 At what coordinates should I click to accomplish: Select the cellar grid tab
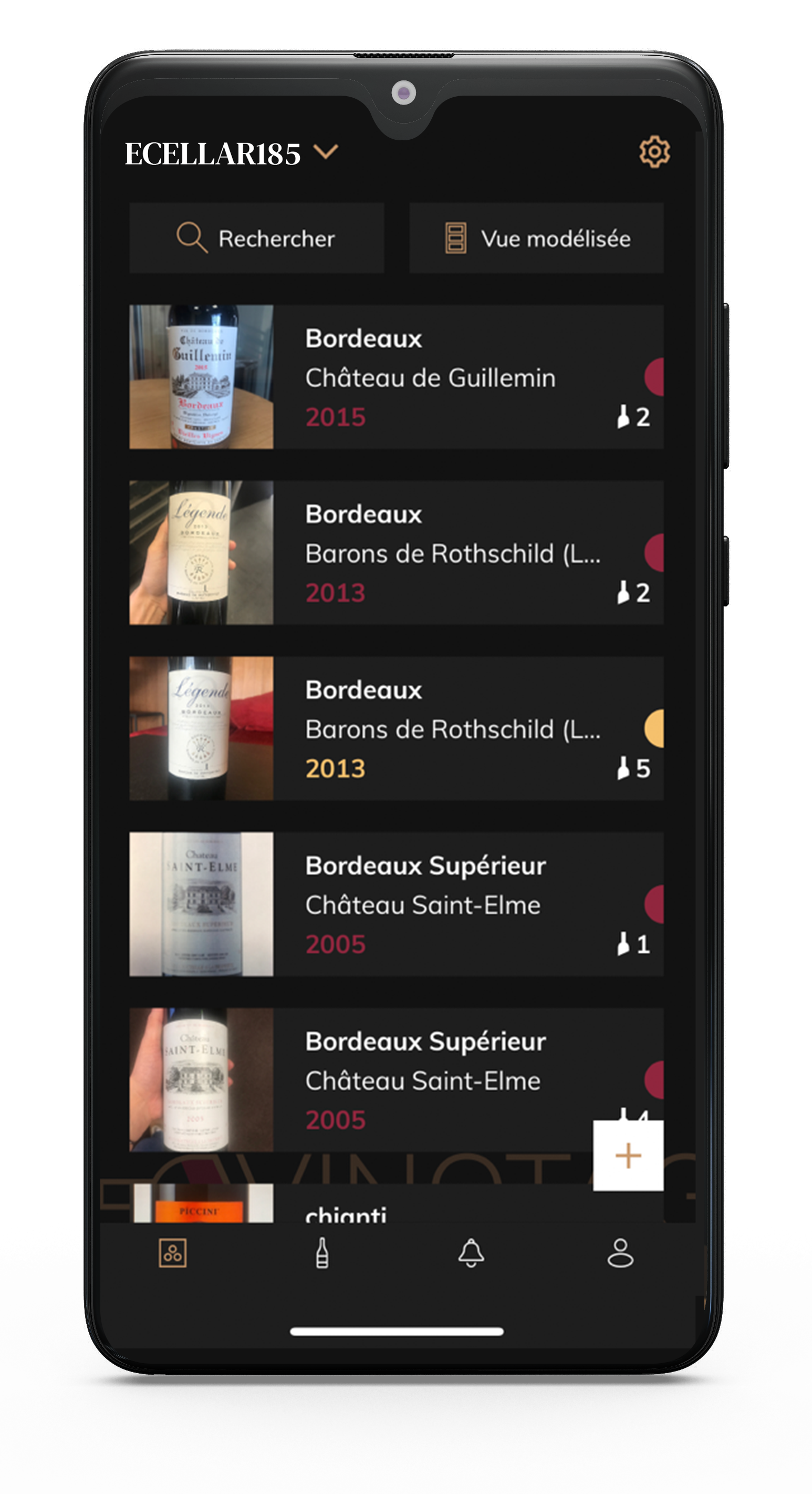[173, 1253]
